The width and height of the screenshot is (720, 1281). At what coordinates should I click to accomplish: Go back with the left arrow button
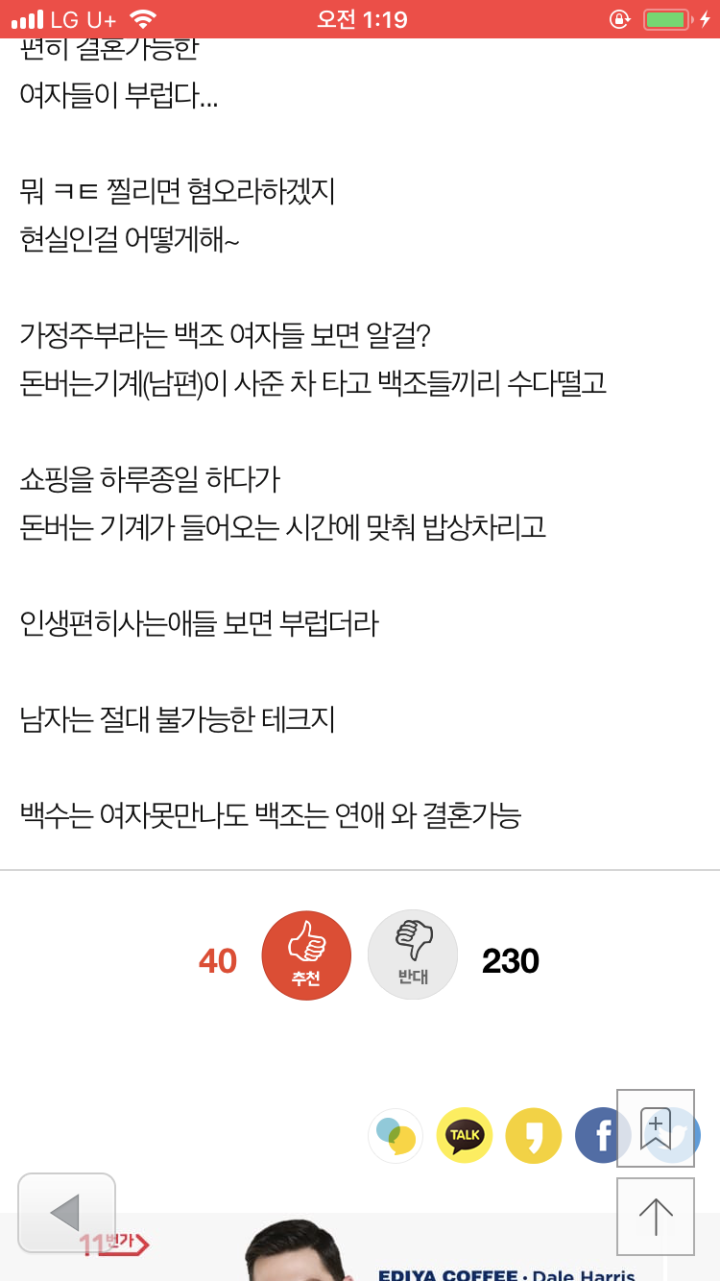[x=67, y=1212]
